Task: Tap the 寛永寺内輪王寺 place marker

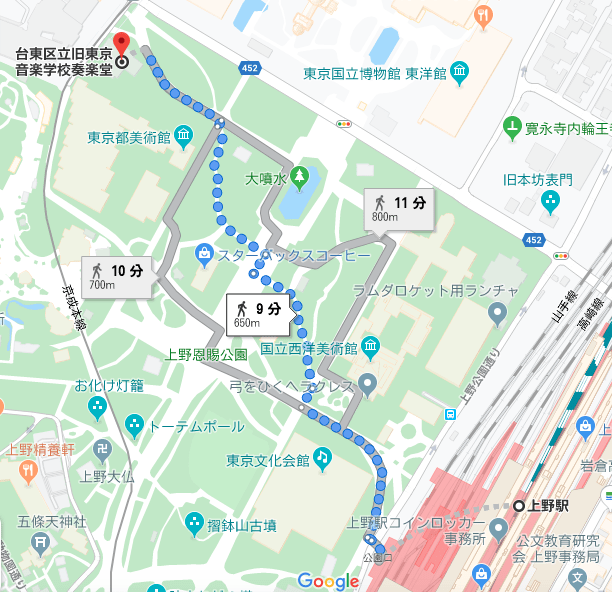Action: point(512,128)
